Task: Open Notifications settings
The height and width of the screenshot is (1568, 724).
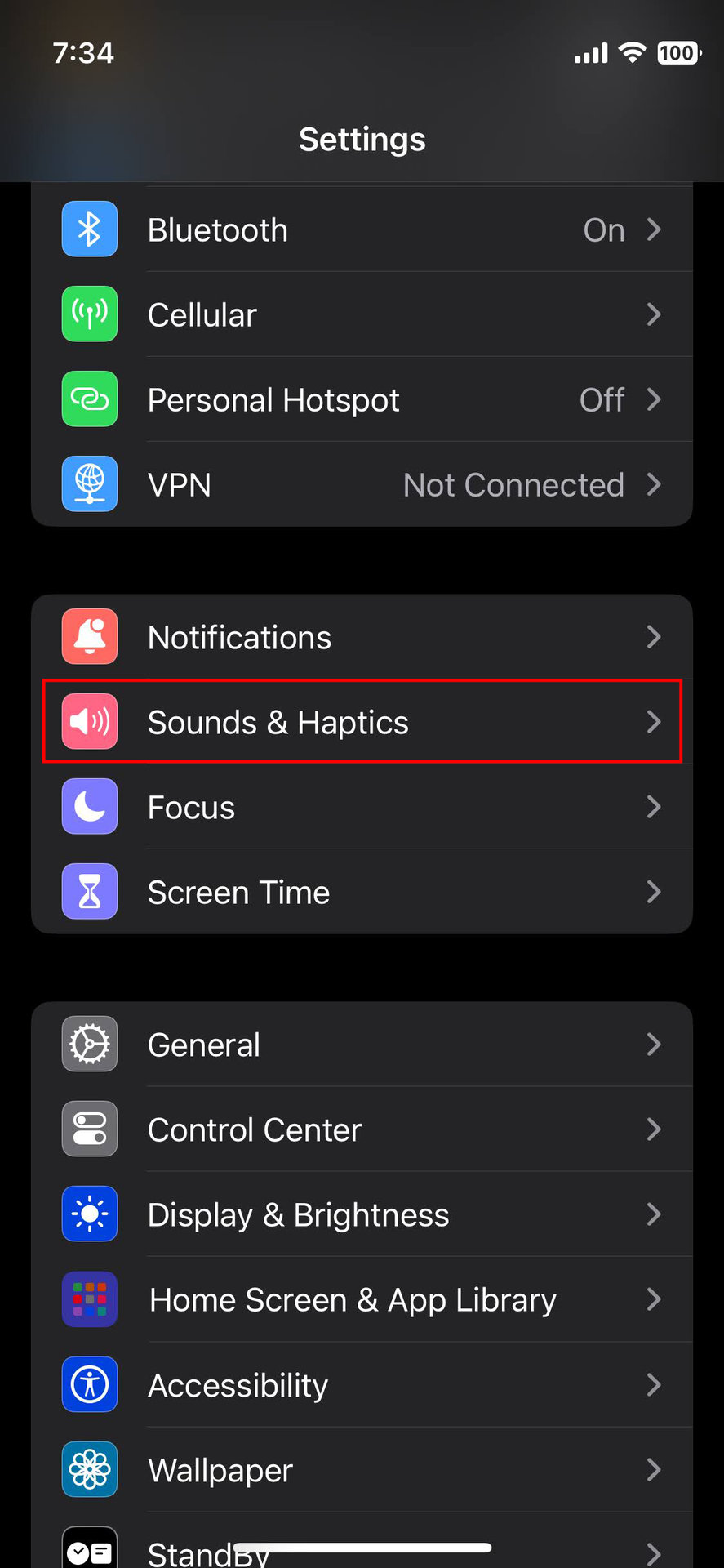Action: 362,637
